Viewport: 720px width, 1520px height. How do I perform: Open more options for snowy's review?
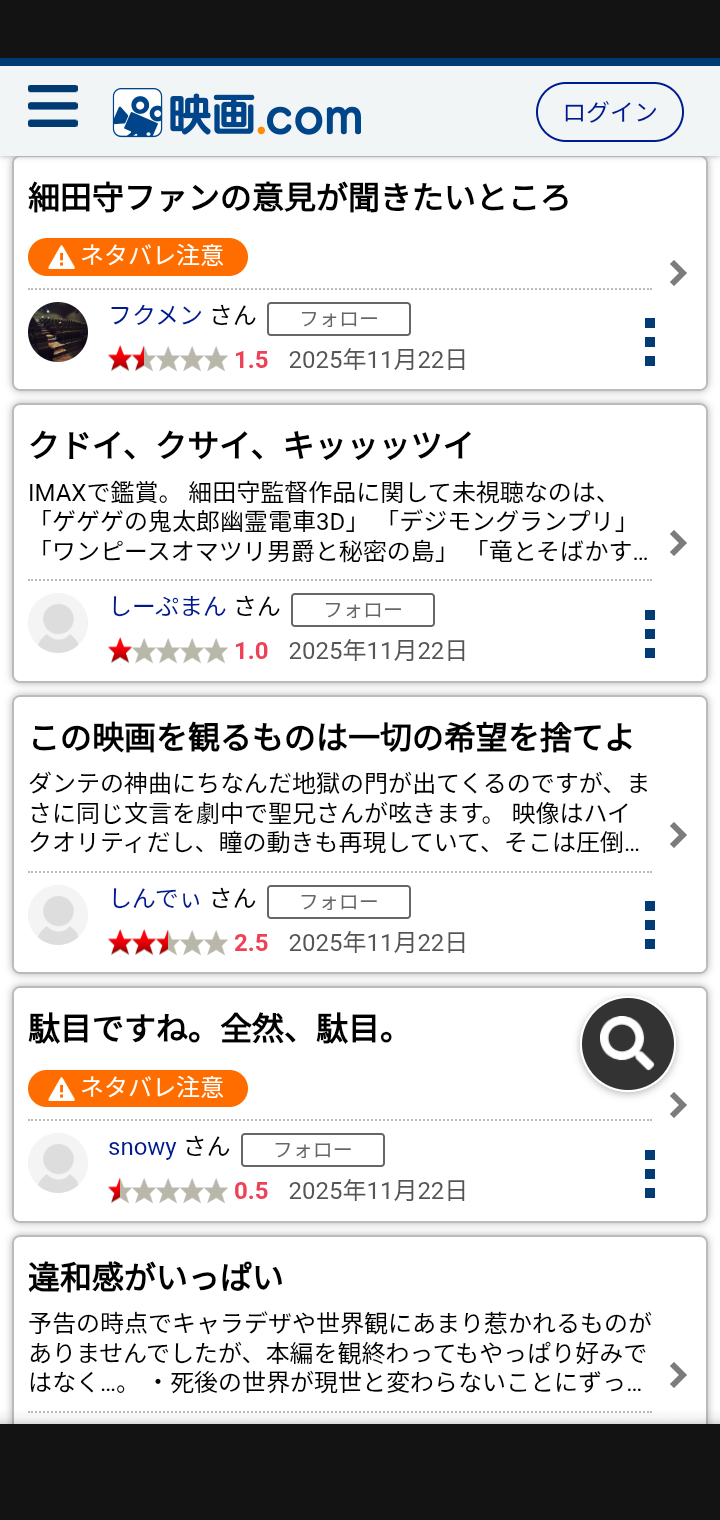(x=650, y=1174)
